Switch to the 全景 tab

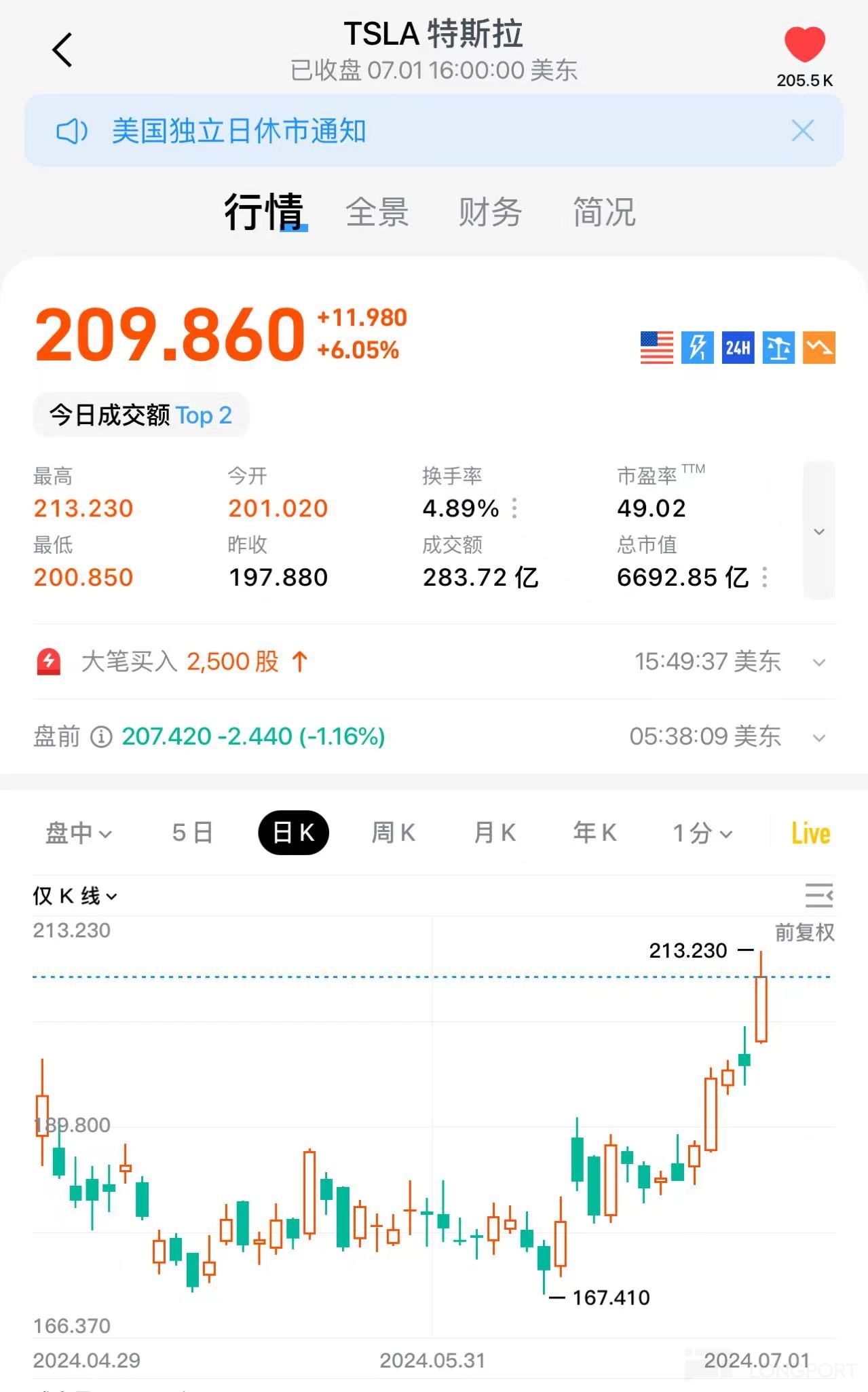point(377,212)
